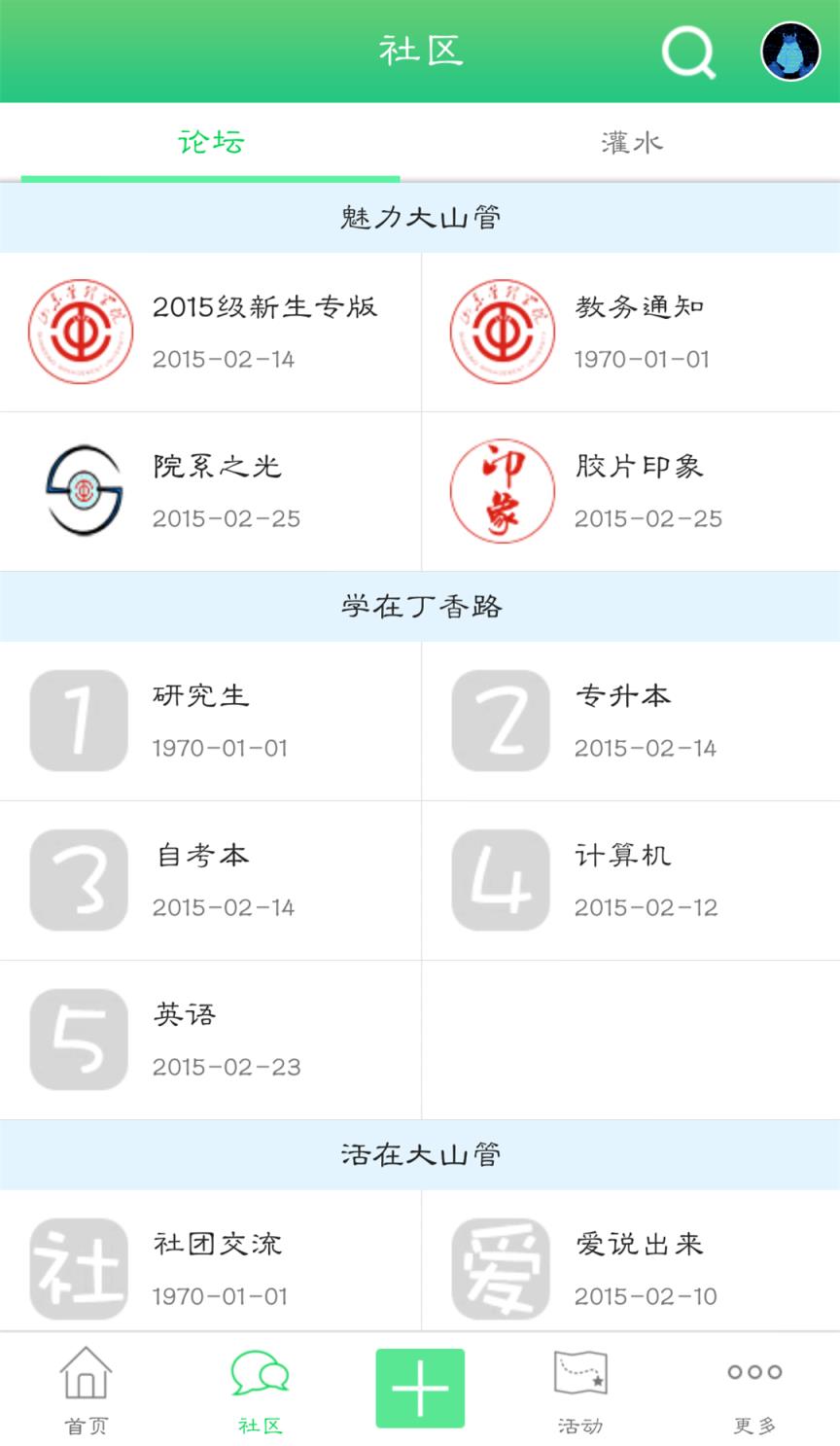This screenshot has height=1446, width=840.
Task: Stay on the 论坛 tab
Action: point(210,141)
